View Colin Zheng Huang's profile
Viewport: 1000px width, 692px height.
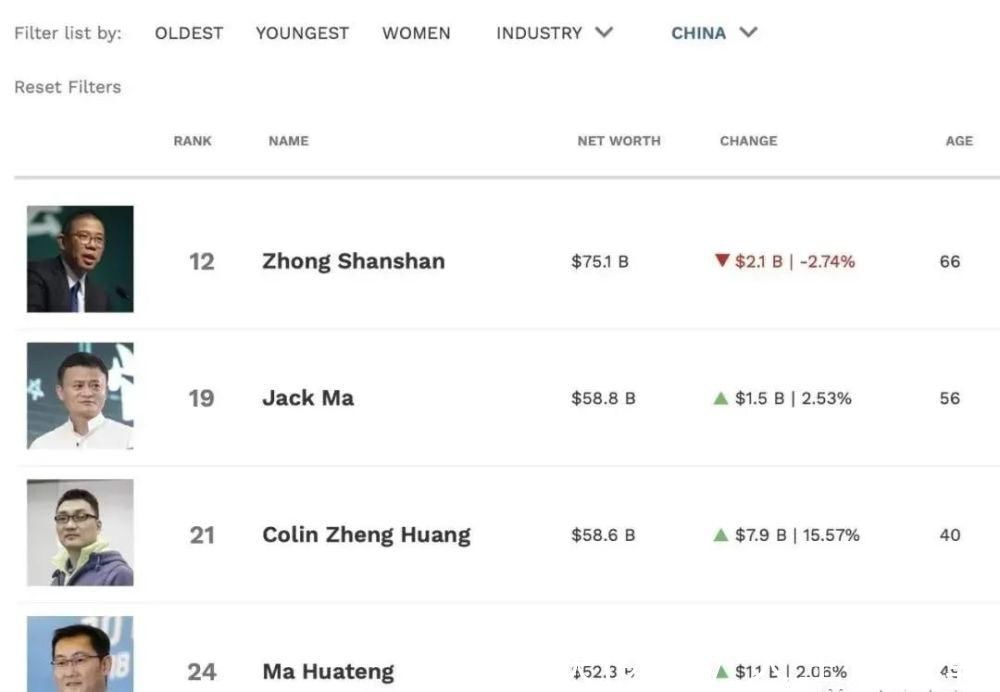click(x=366, y=535)
